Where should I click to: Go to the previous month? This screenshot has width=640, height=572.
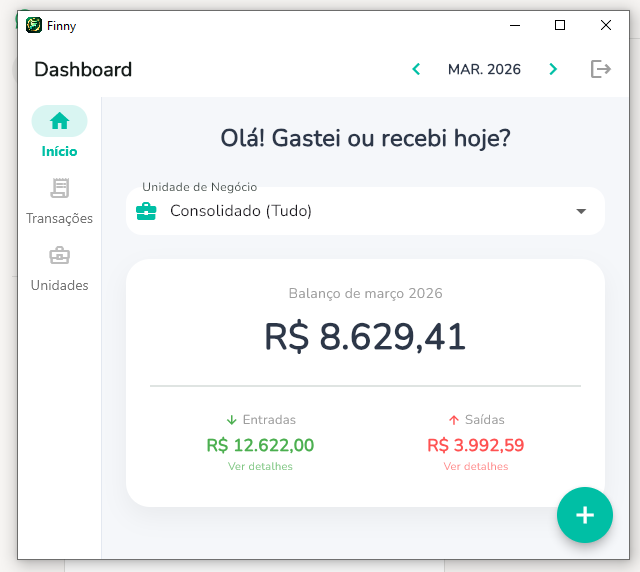click(x=416, y=69)
